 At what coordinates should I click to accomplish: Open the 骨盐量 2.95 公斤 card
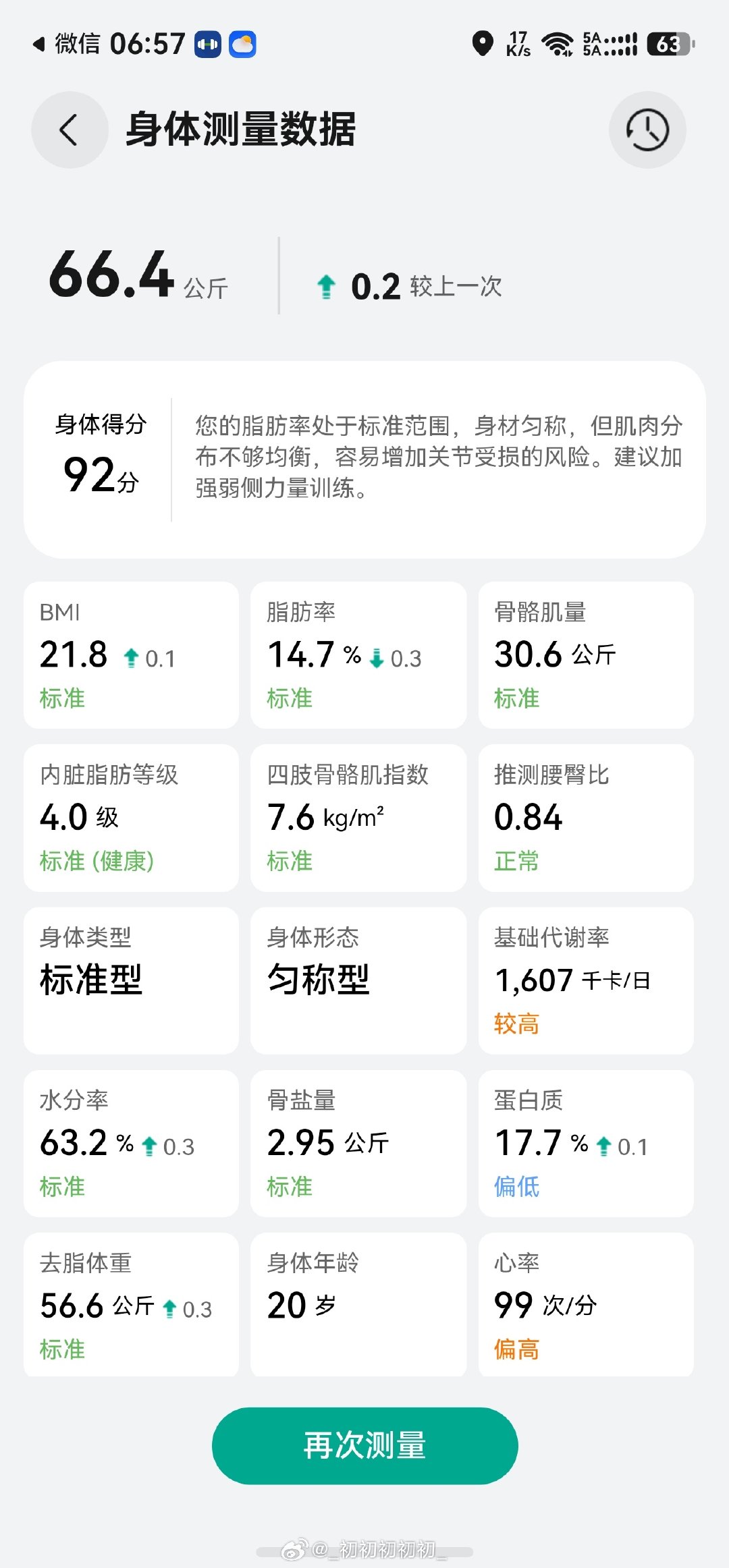point(358,1144)
